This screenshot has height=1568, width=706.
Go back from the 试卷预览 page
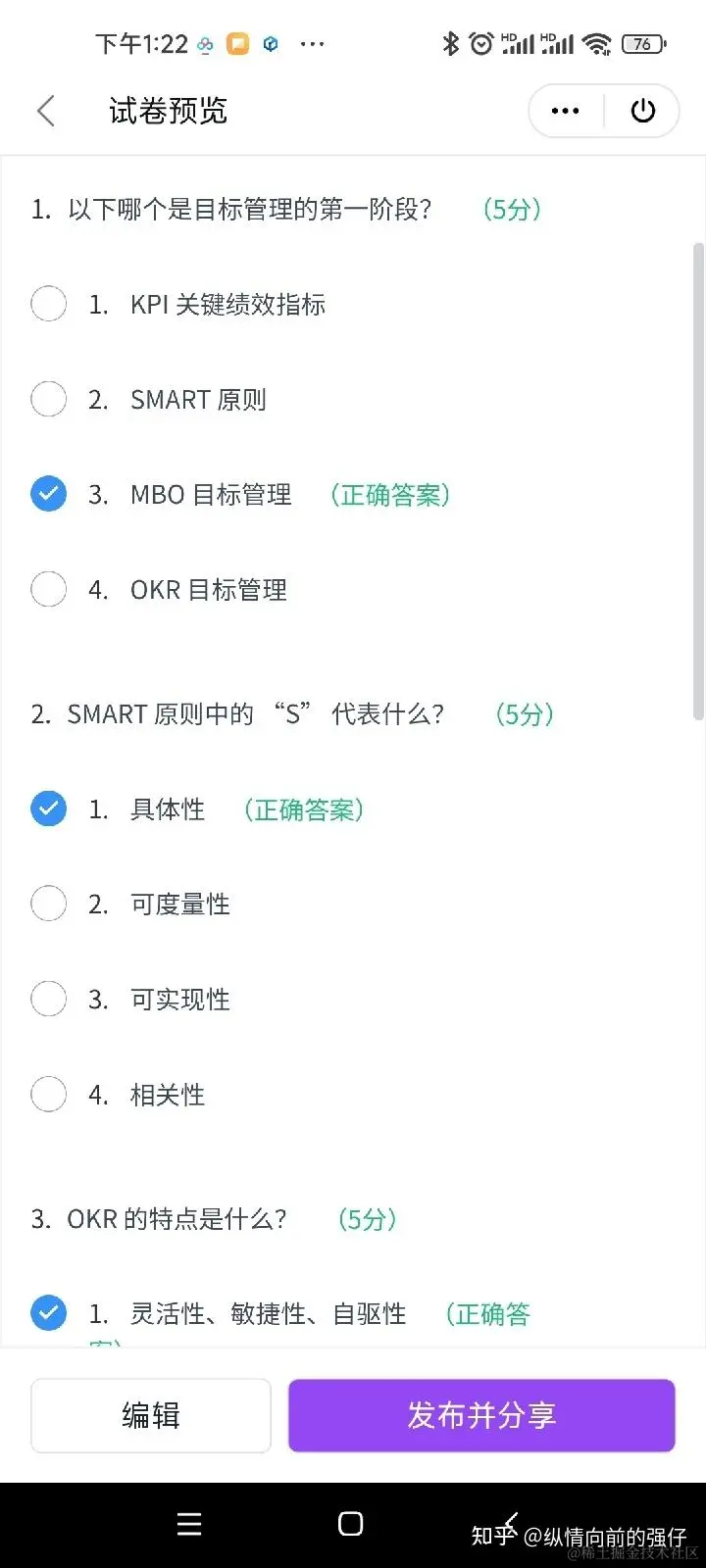(x=45, y=111)
